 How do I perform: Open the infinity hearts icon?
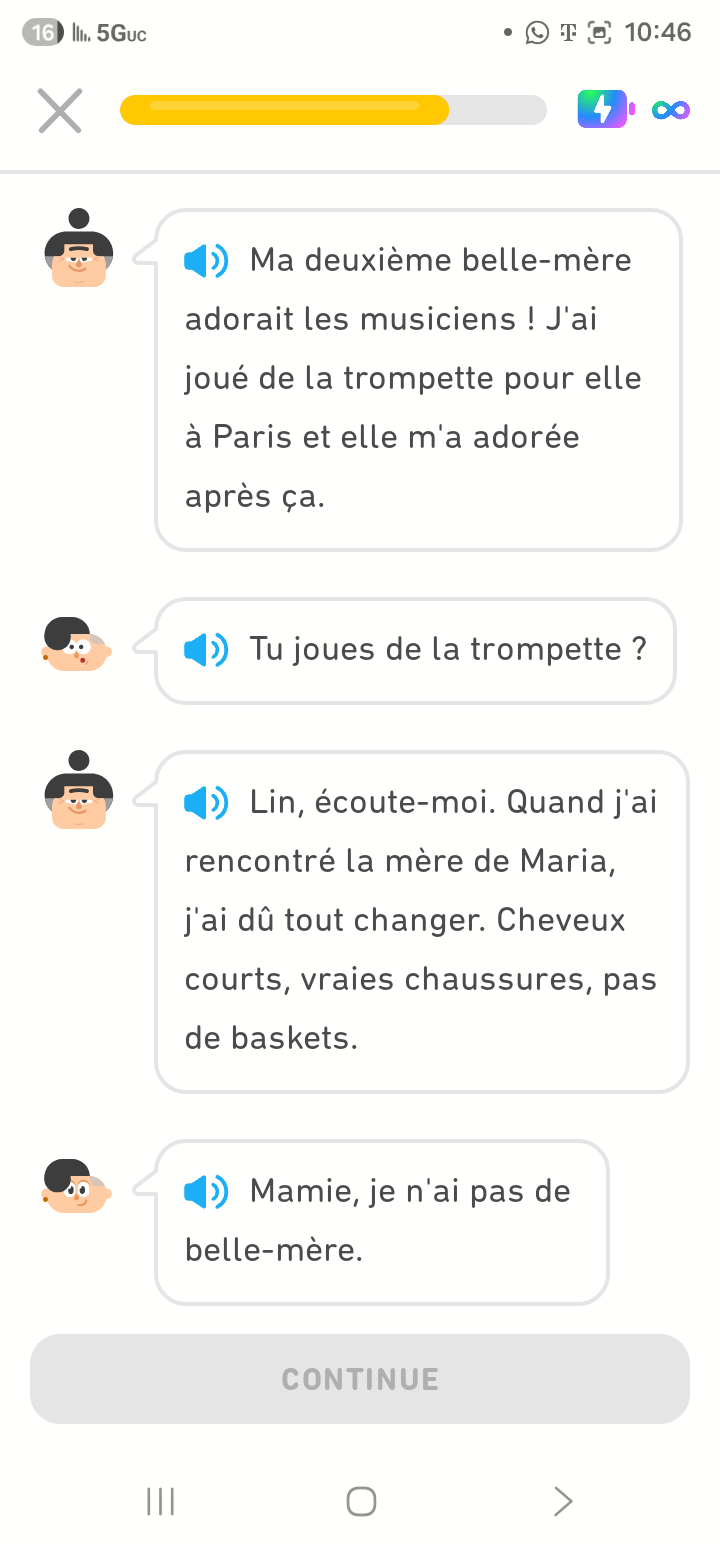click(x=671, y=110)
